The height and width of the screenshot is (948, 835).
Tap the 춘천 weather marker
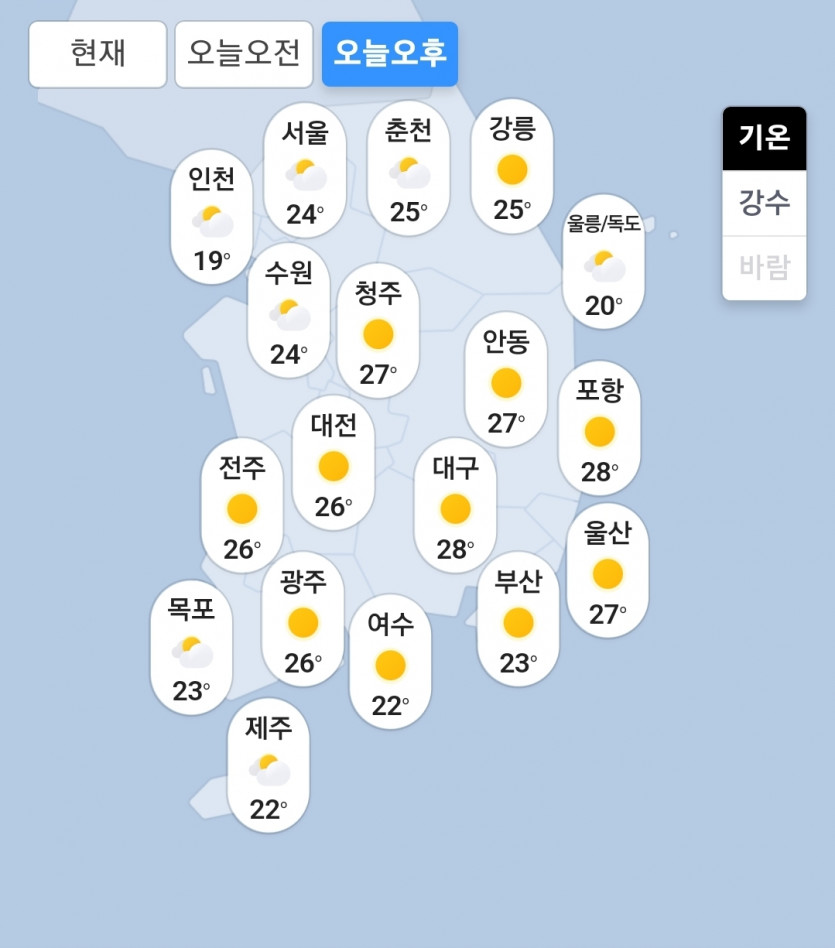click(x=409, y=170)
